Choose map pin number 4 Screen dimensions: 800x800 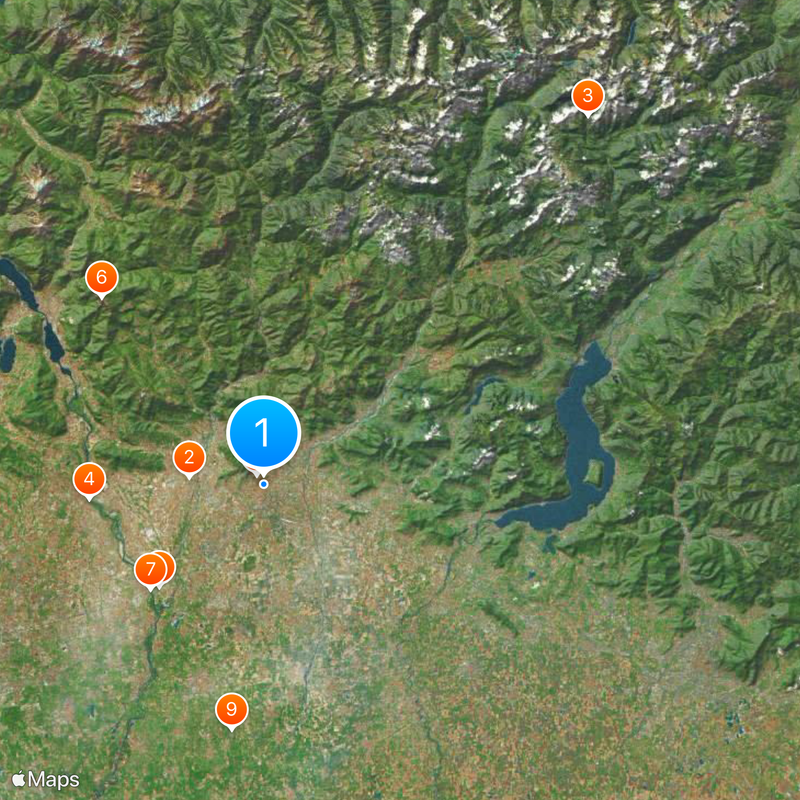point(90,480)
